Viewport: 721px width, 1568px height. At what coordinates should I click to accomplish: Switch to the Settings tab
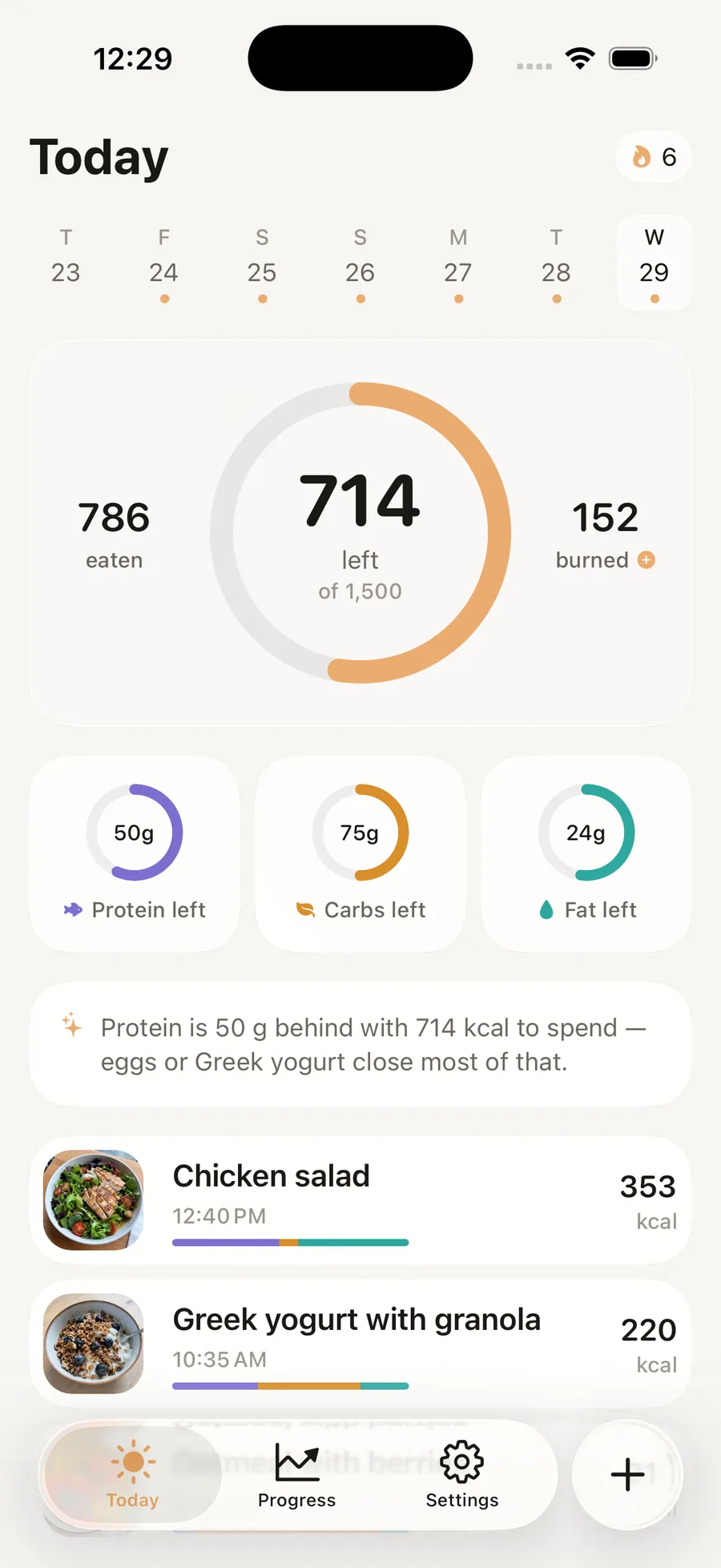pos(462,1475)
